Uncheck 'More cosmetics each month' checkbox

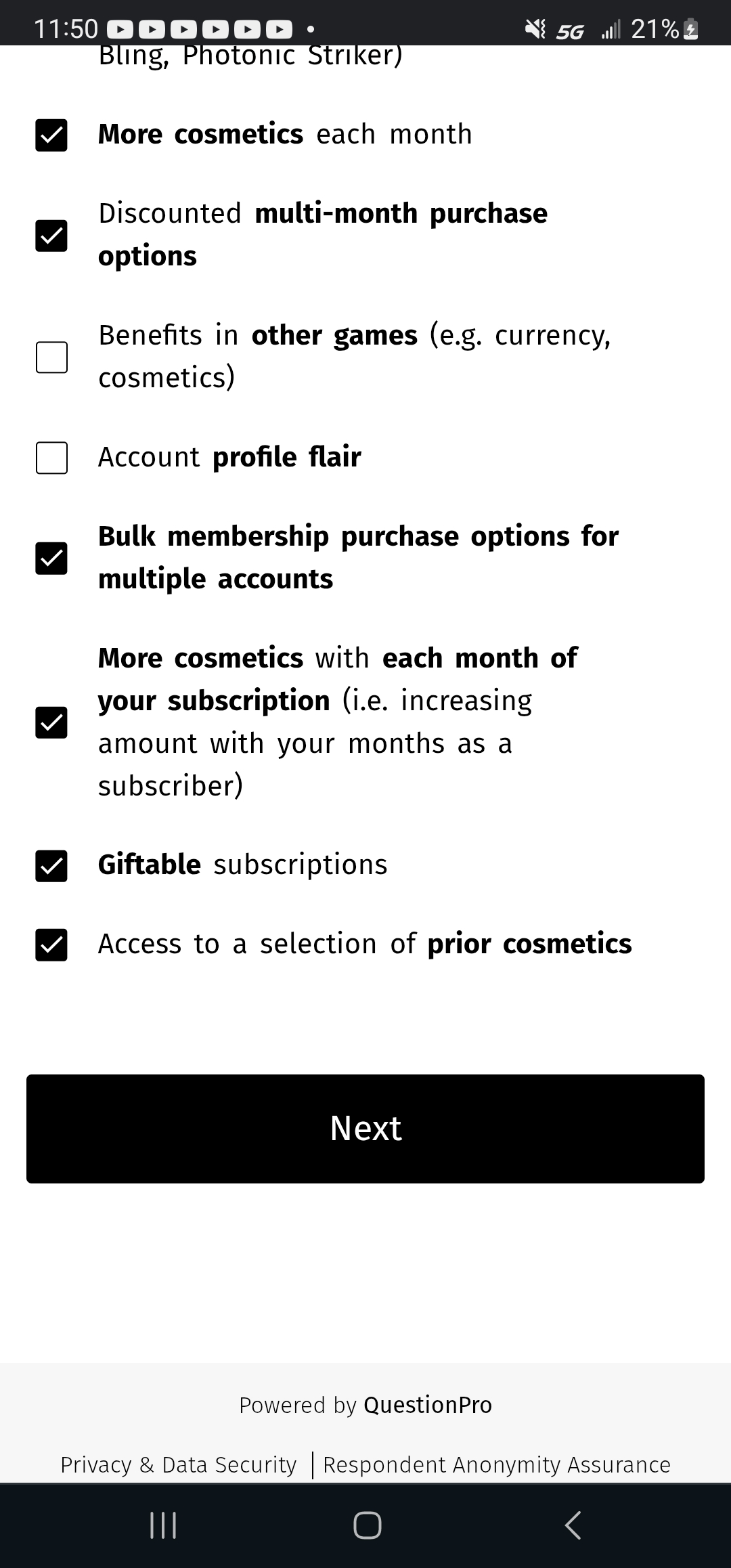51,135
